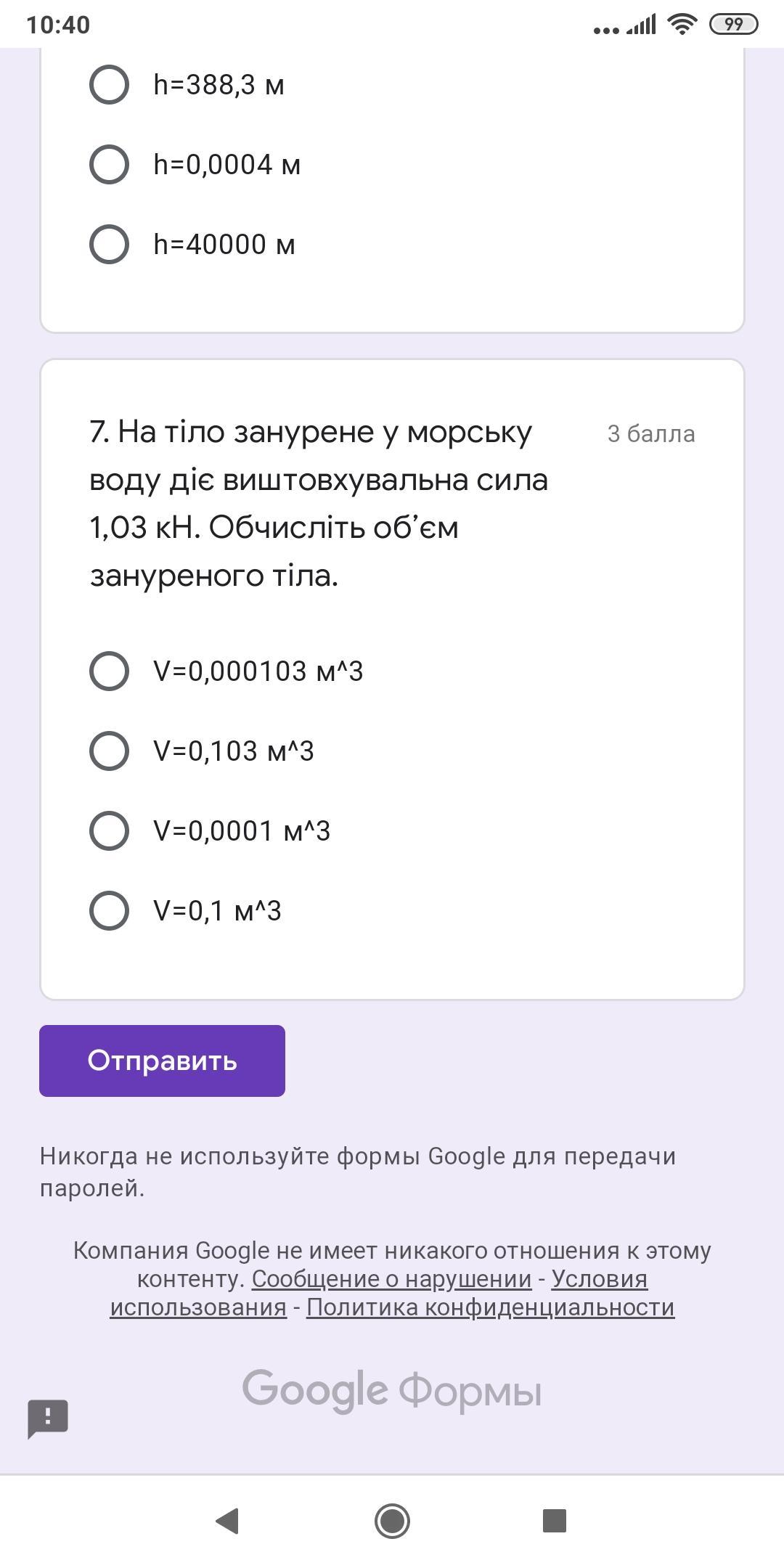View the Политика конфиденциальности page
Image resolution: width=784 pixels, height=1568 pixels.
point(490,1307)
